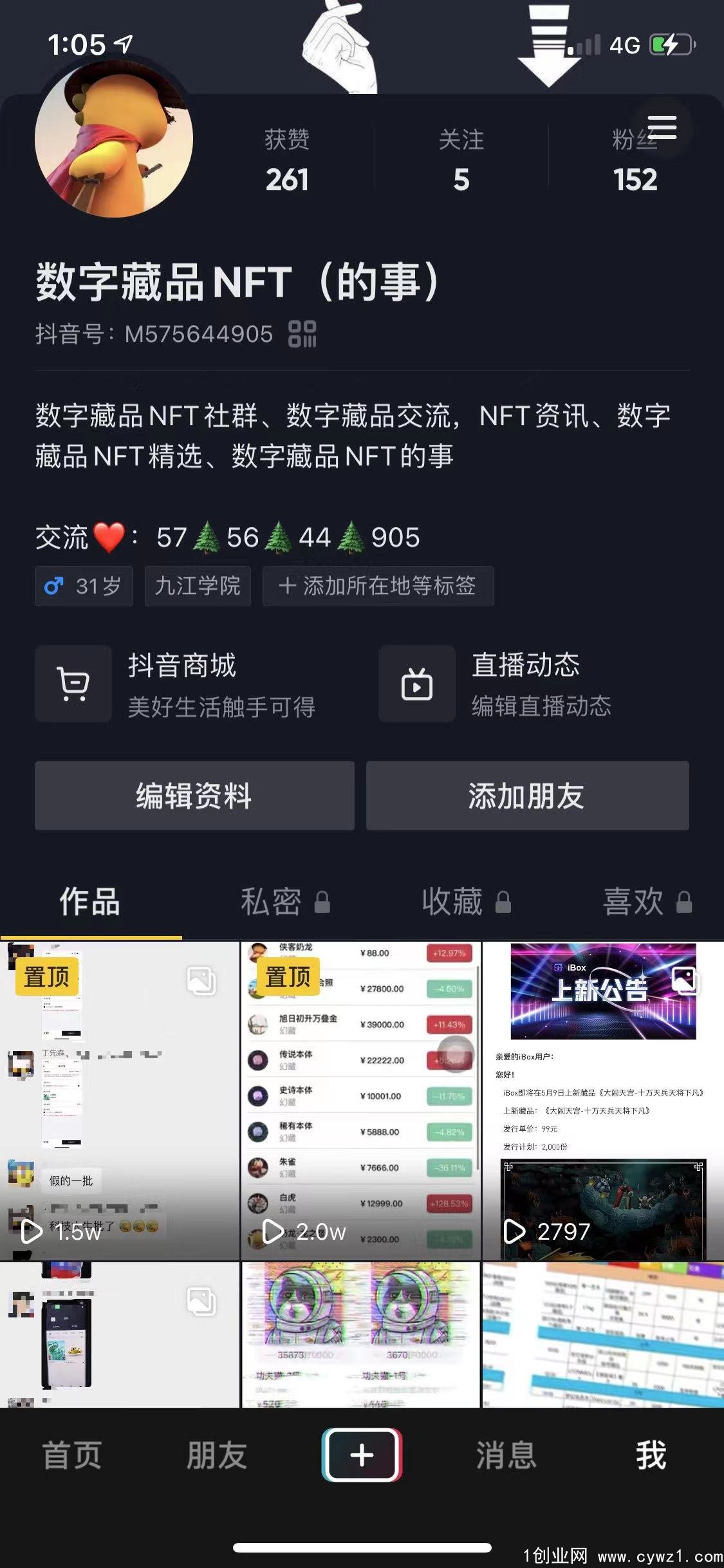Screen dimensions: 724x1568
Task: Tap 添加所在地等标签 chip
Action: (x=378, y=586)
